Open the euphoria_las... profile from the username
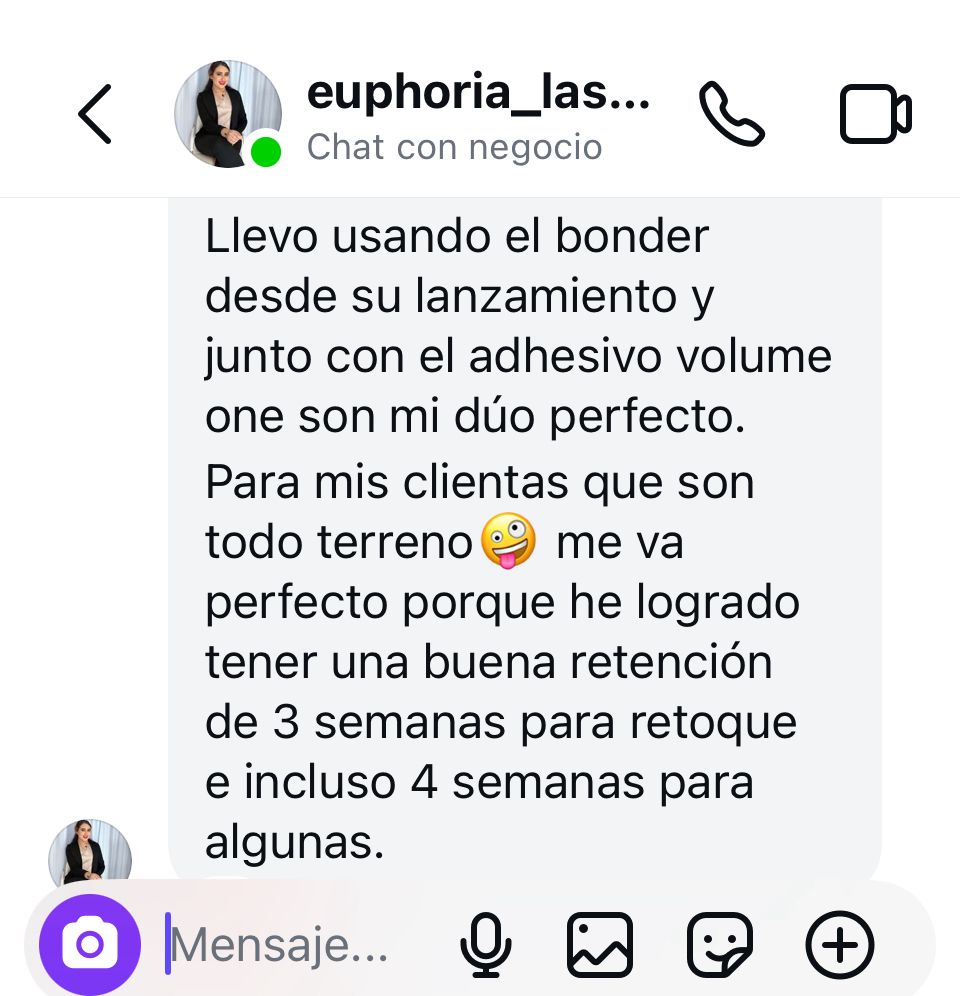Screen dimensions: 960x996 (x=480, y=93)
